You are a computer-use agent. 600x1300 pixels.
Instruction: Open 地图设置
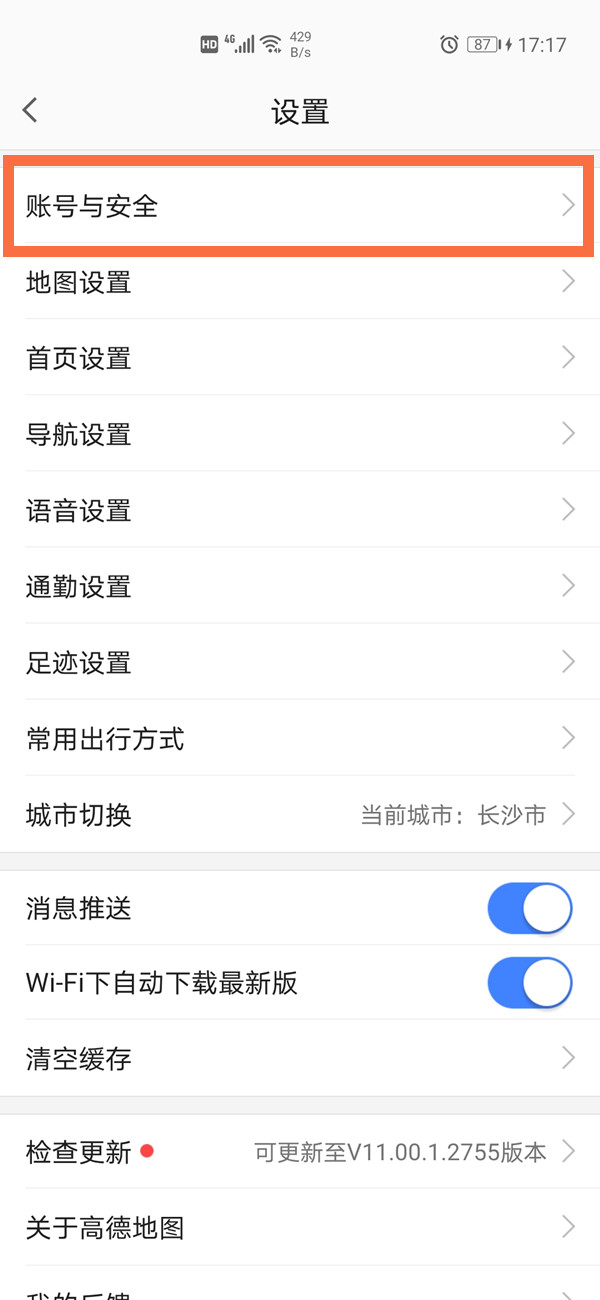pos(298,283)
